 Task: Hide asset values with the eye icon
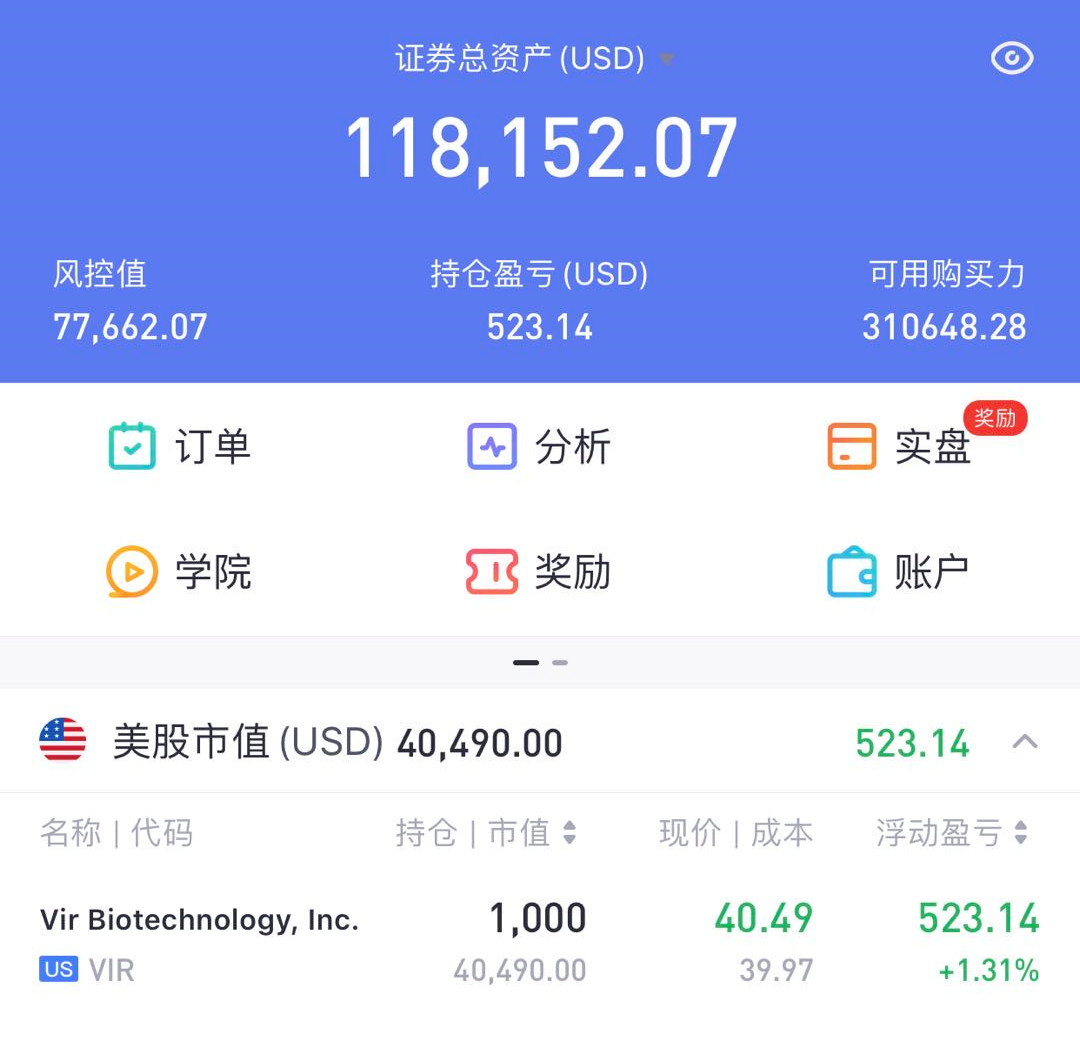click(x=1011, y=59)
